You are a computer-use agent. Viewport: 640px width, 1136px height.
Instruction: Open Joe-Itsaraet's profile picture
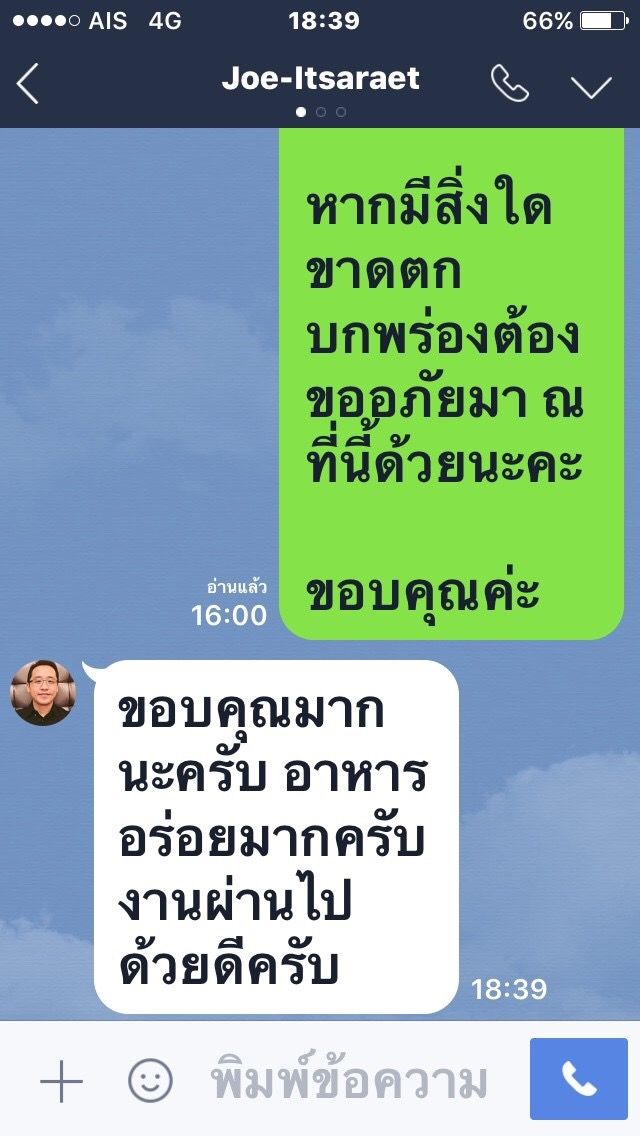coord(43,693)
